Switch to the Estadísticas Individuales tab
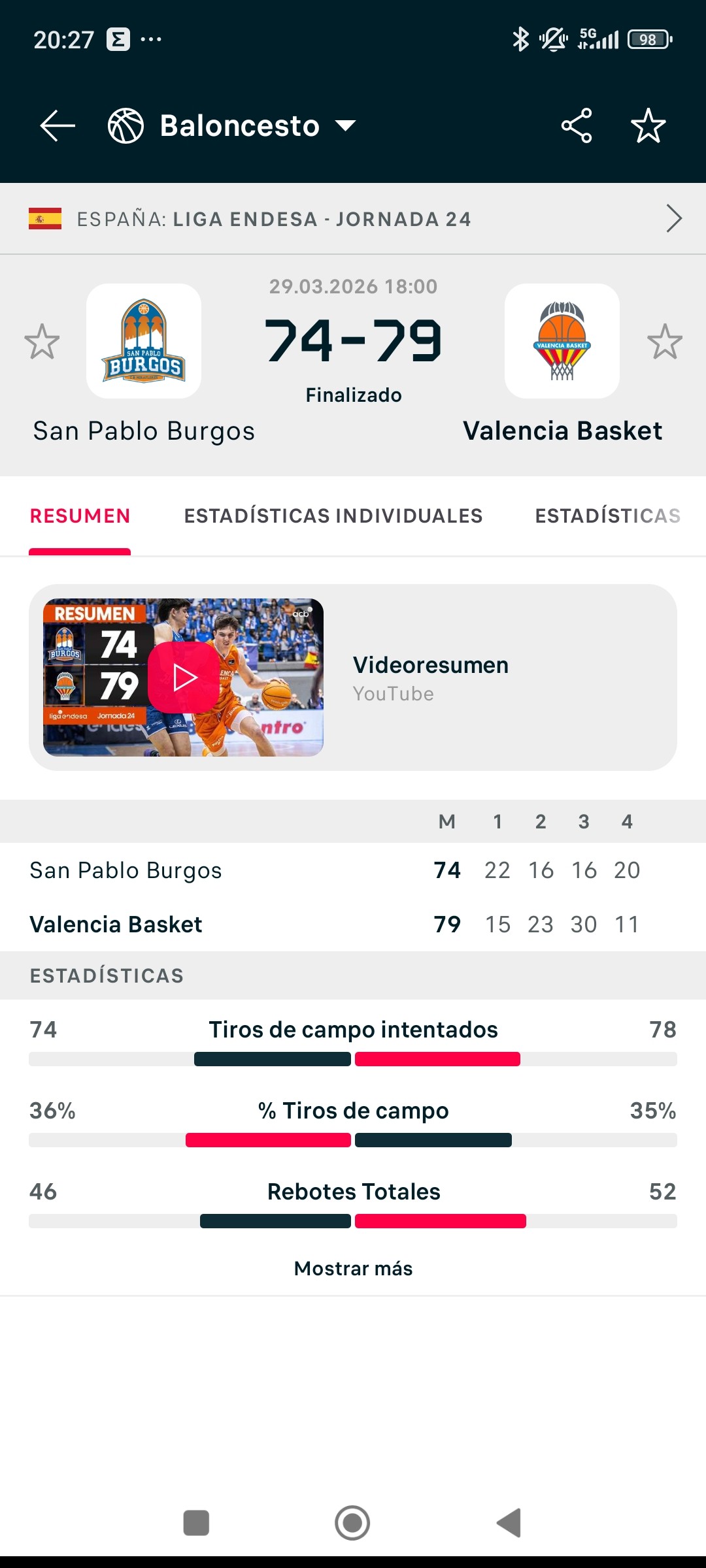 point(333,516)
